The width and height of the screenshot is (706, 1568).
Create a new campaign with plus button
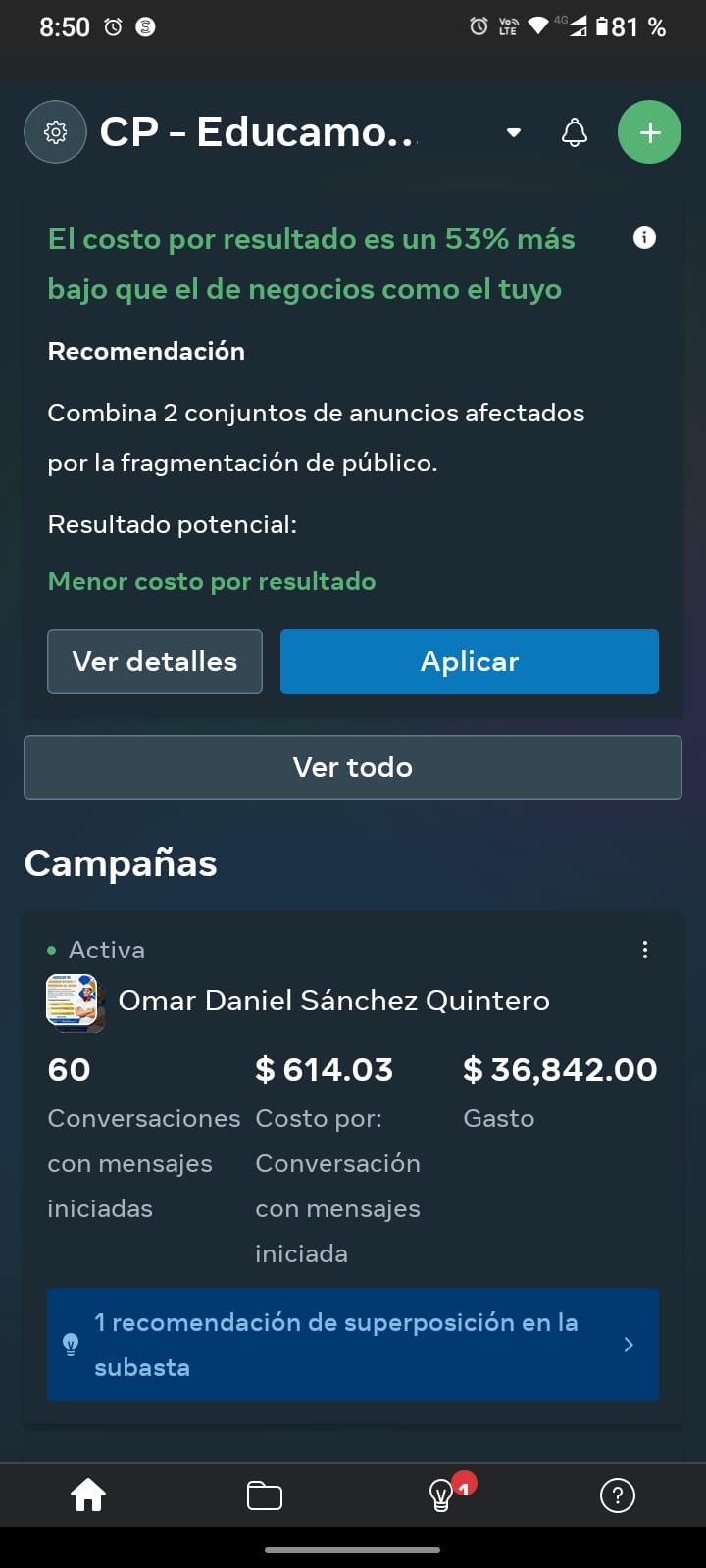[649, 132]
